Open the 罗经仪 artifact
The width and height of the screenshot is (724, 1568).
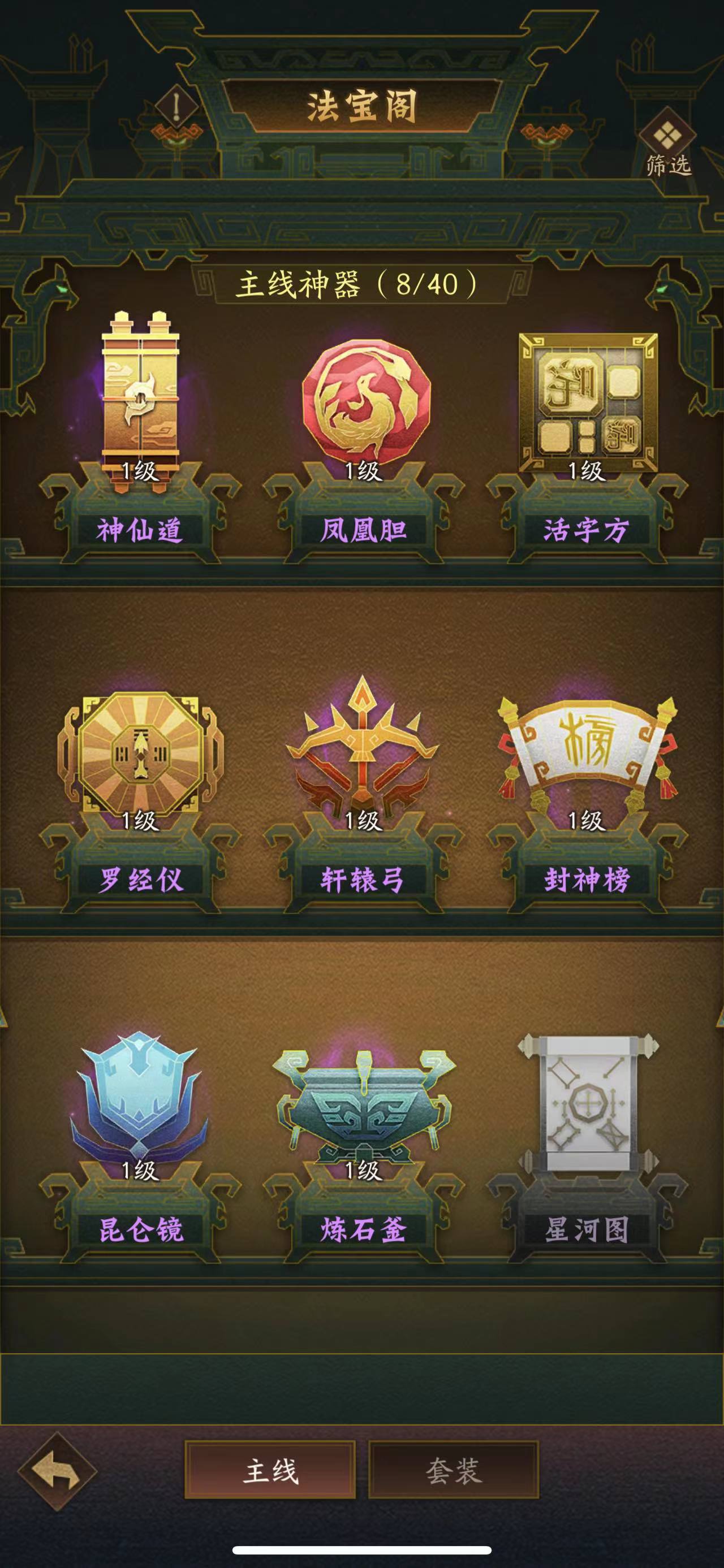point(140,755)
